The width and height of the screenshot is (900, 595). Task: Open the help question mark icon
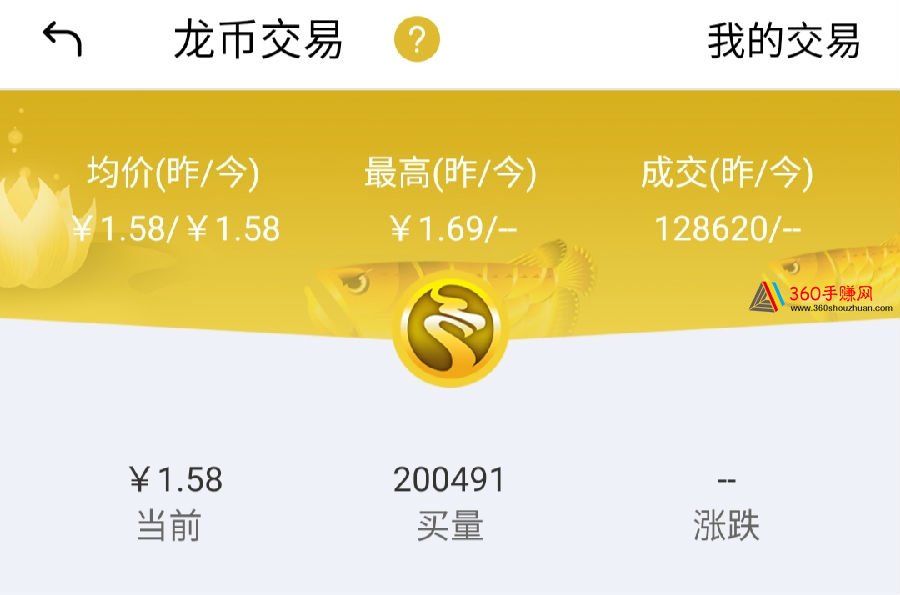pyautogui.click(x=417, y=41)
